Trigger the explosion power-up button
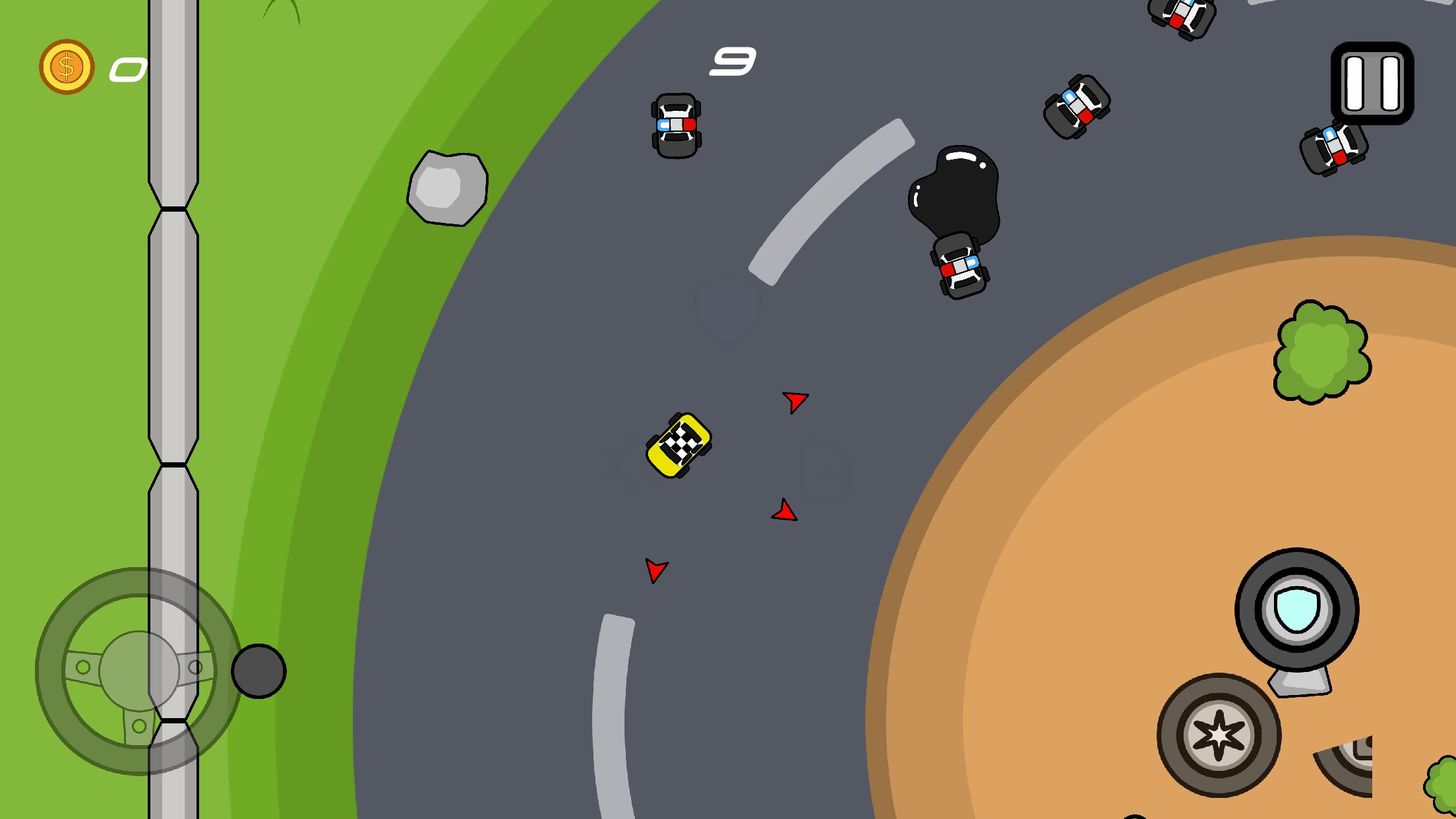This screenshot has width=1456, height=819. click(x=1219, y=735)
